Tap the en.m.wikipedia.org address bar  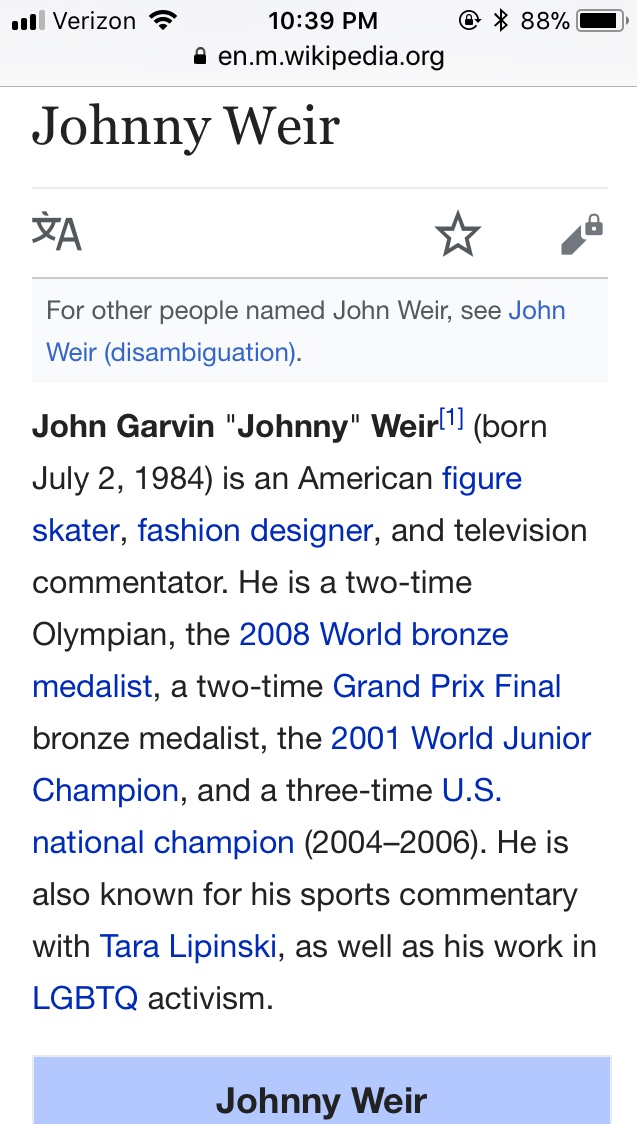pos(319,57)
